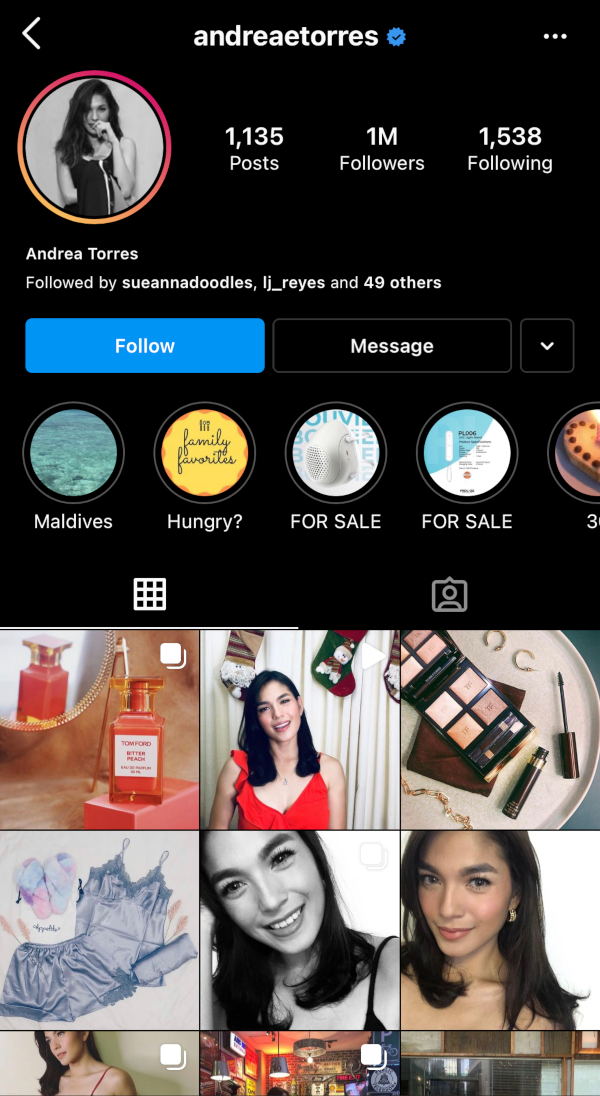
Task: Go back using the top-left arrow
Action: tap(32, 34)
